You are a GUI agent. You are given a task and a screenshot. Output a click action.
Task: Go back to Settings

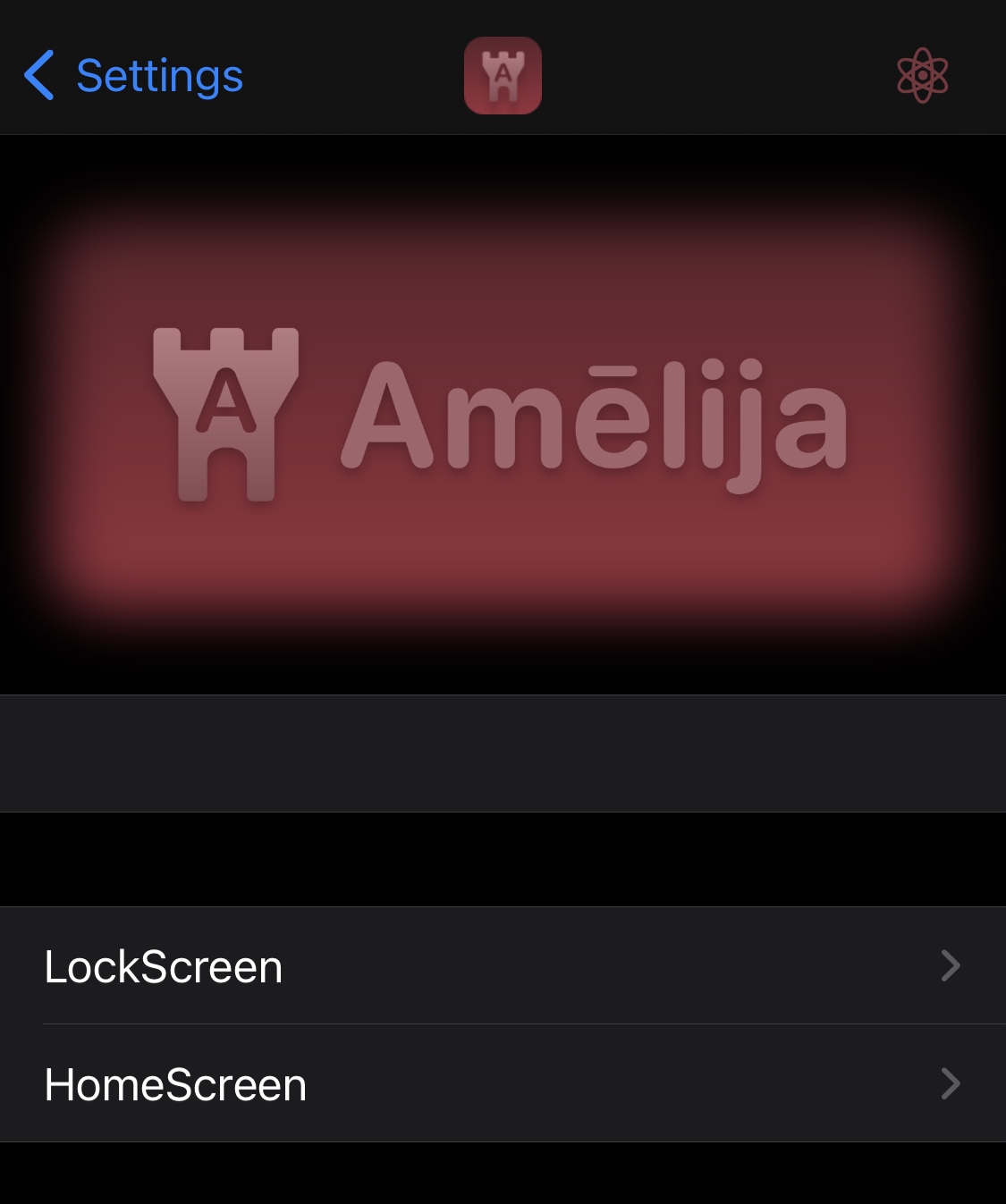134,76
